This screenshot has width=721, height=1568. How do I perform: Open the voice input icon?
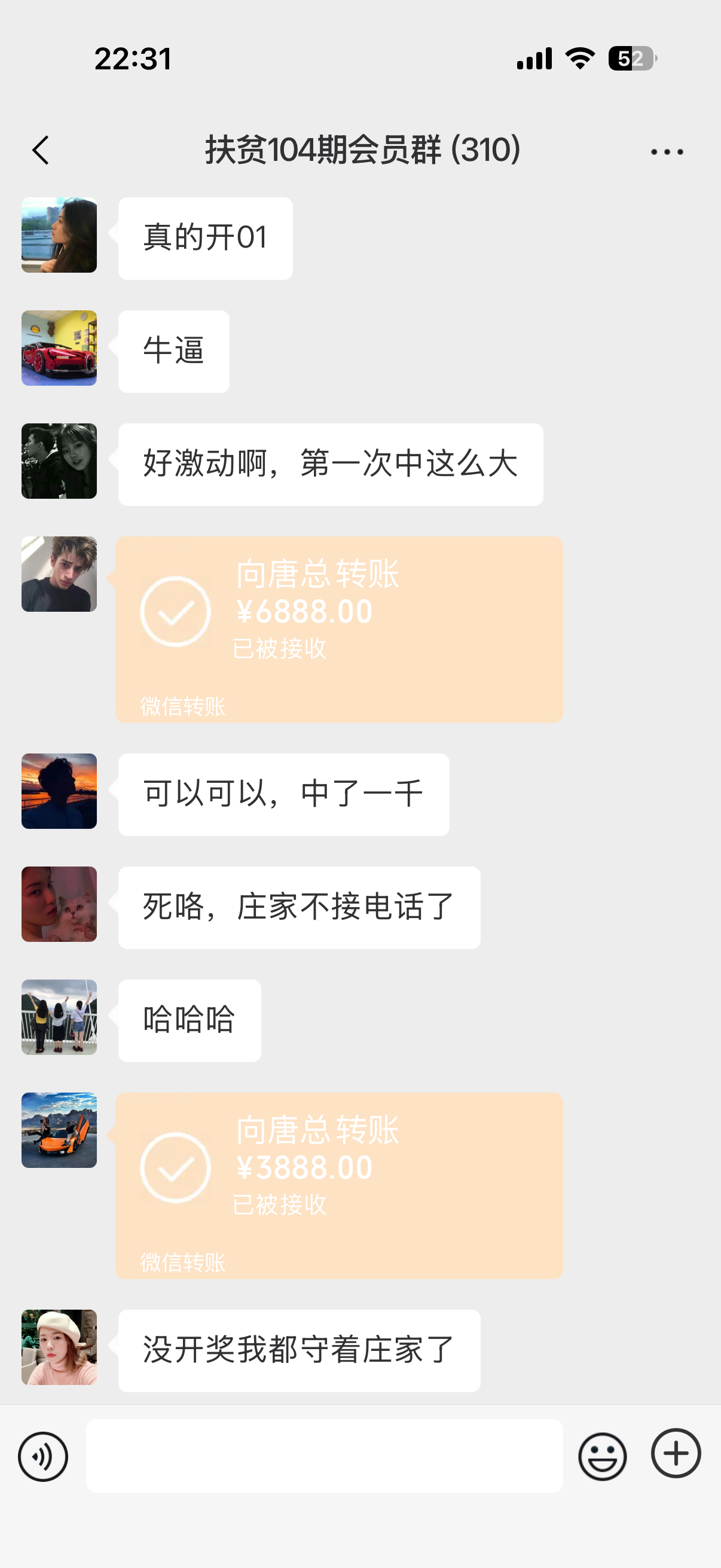(x=42, y=1456)
